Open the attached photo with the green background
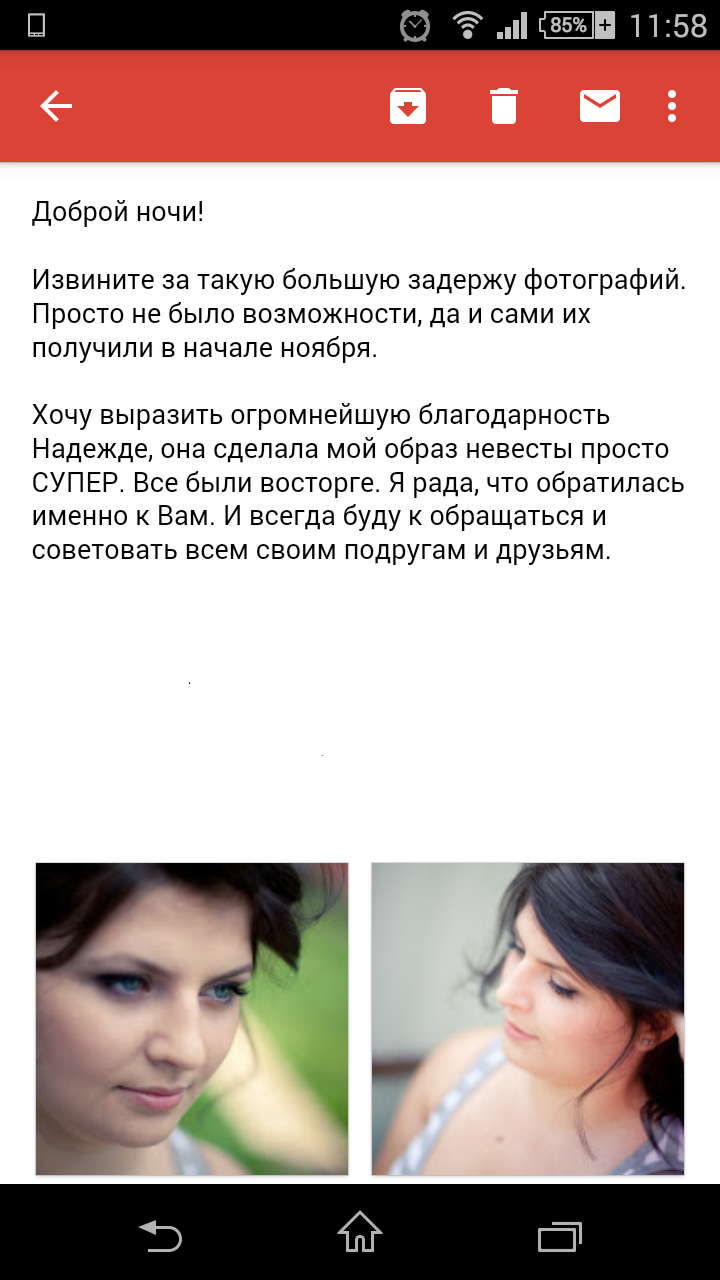Viewport: 720px width, 1280px height. coord(192,1018)
